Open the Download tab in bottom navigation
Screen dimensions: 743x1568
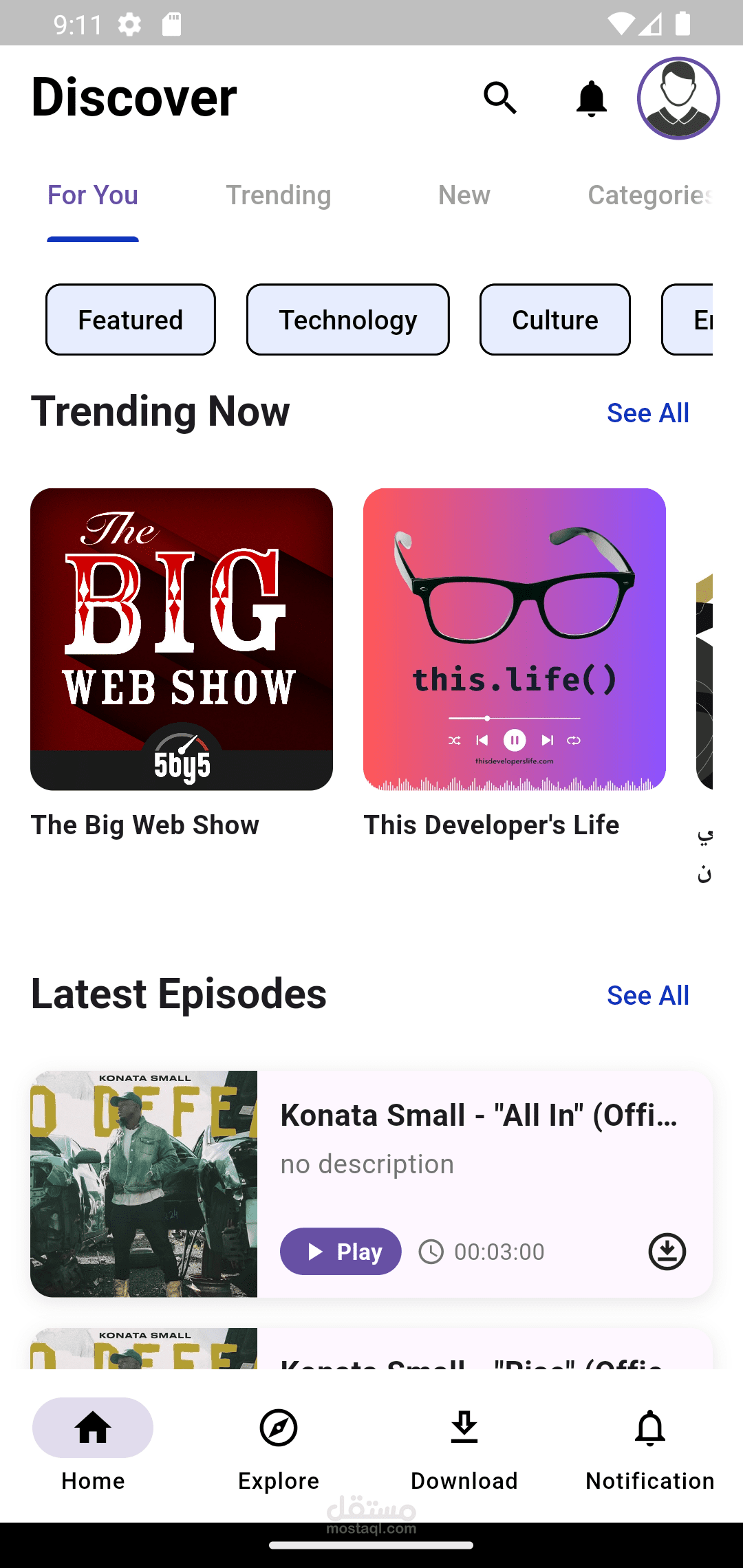464,1445
